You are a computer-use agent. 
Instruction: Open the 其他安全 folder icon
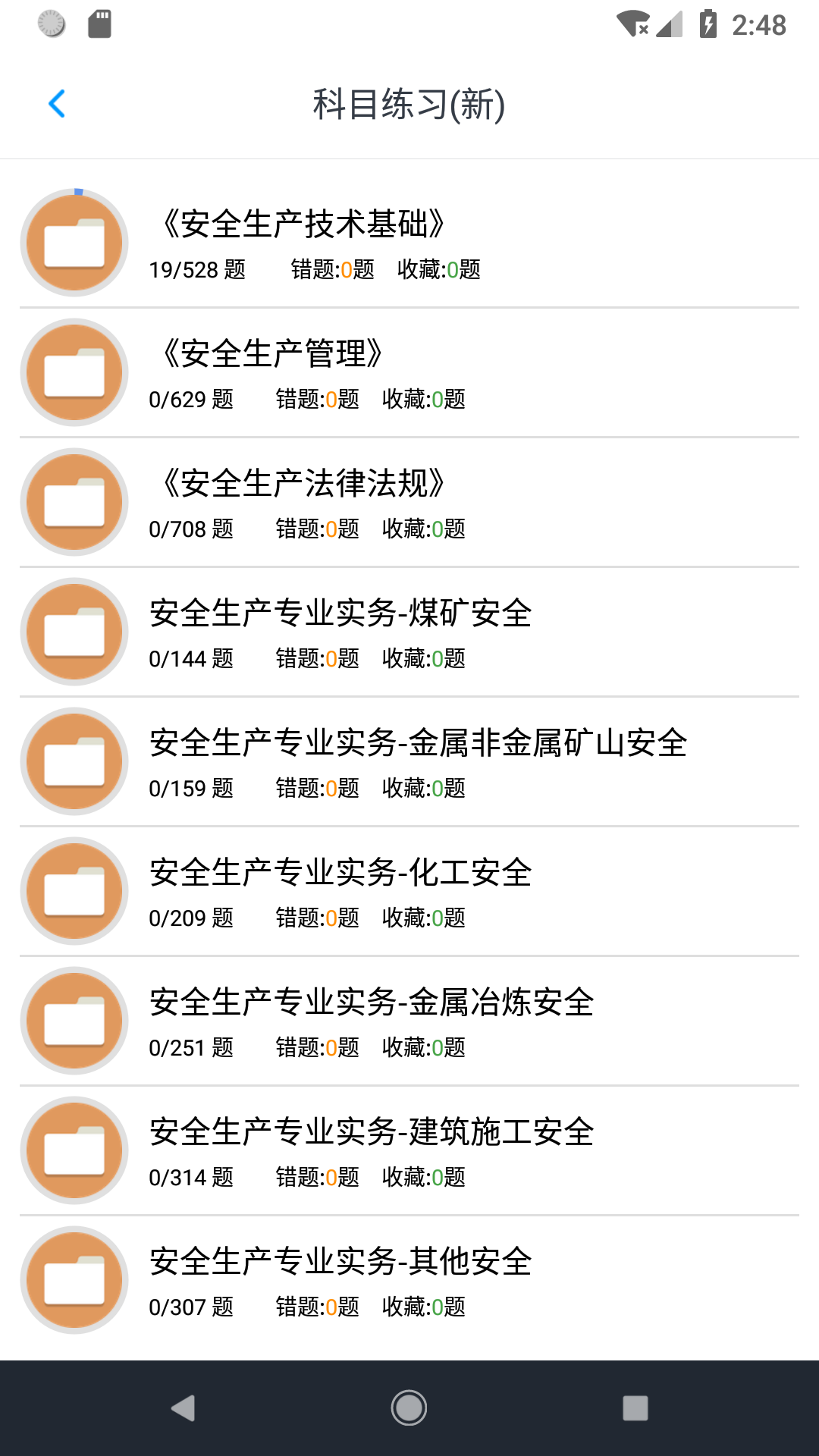coord(74,1280)
